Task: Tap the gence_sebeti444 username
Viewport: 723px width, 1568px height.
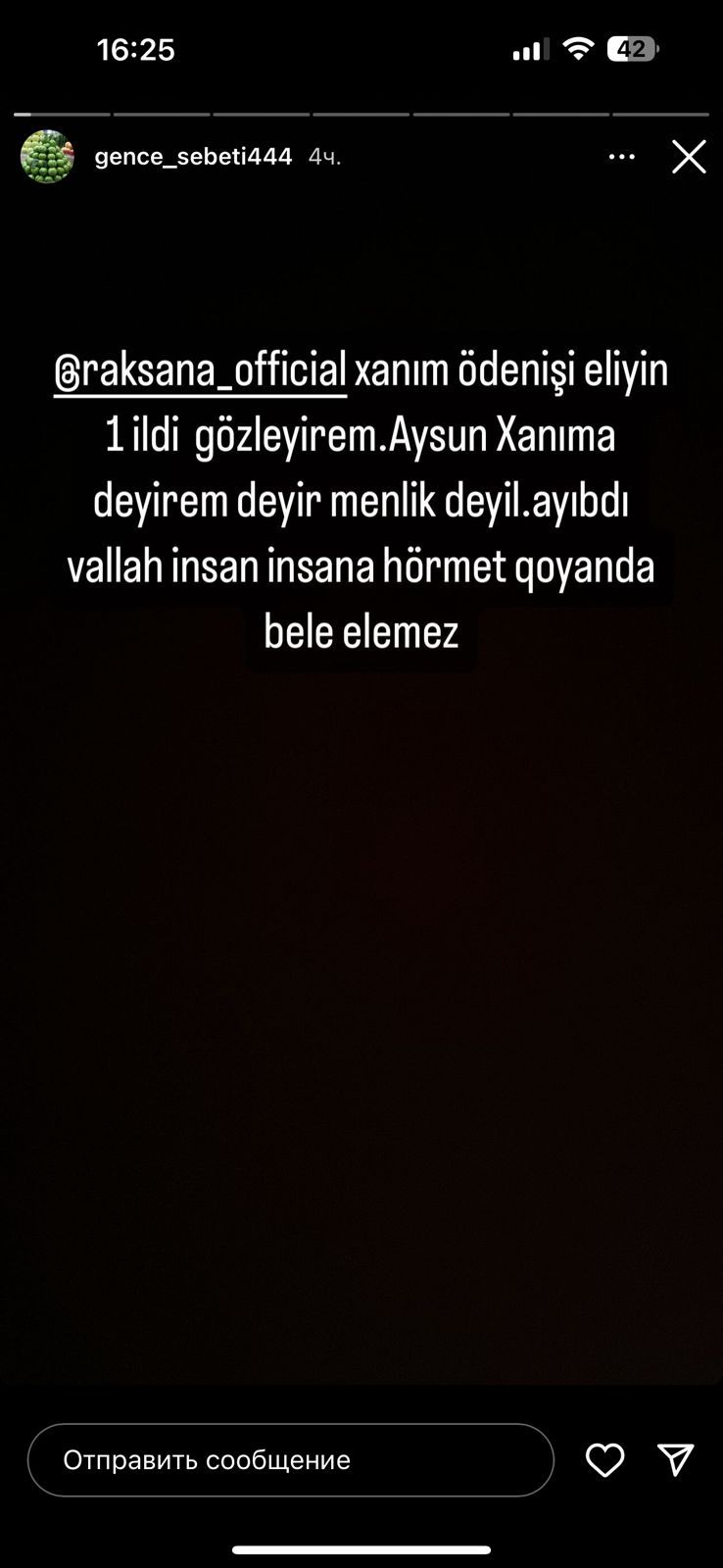Action: pyautogui.click(x=193, y=157)
